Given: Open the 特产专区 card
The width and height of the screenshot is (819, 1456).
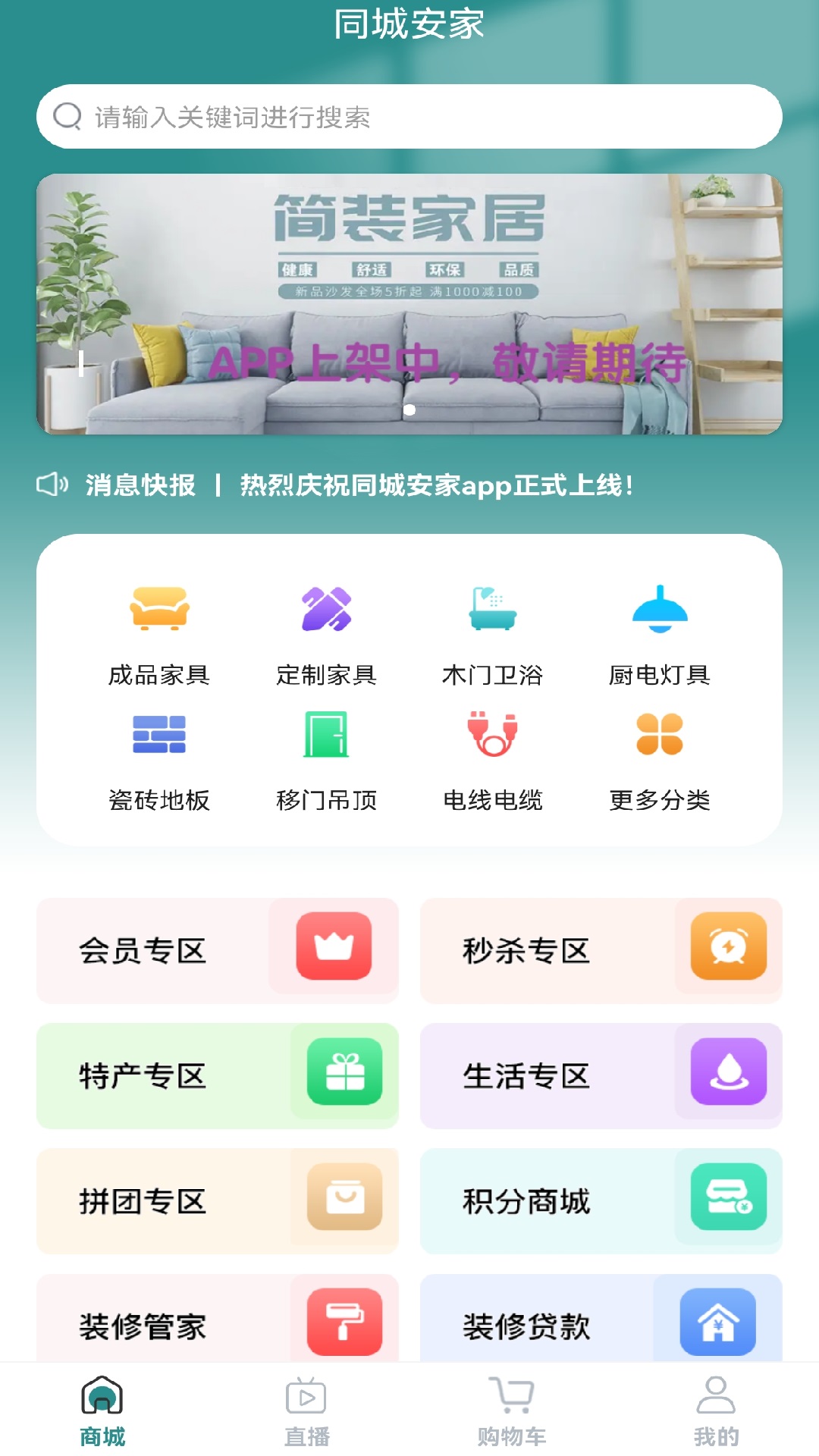Looking at the screenshot, I should coord(218,1075).
